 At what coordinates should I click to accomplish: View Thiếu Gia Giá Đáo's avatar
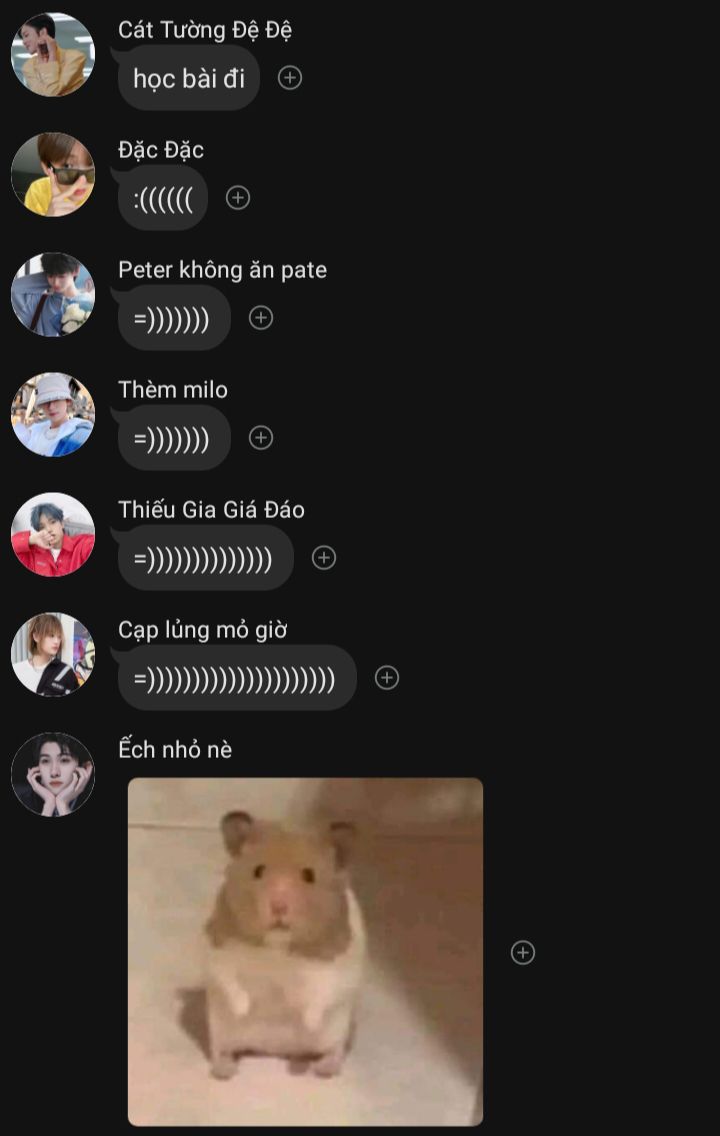click(53, 534)
